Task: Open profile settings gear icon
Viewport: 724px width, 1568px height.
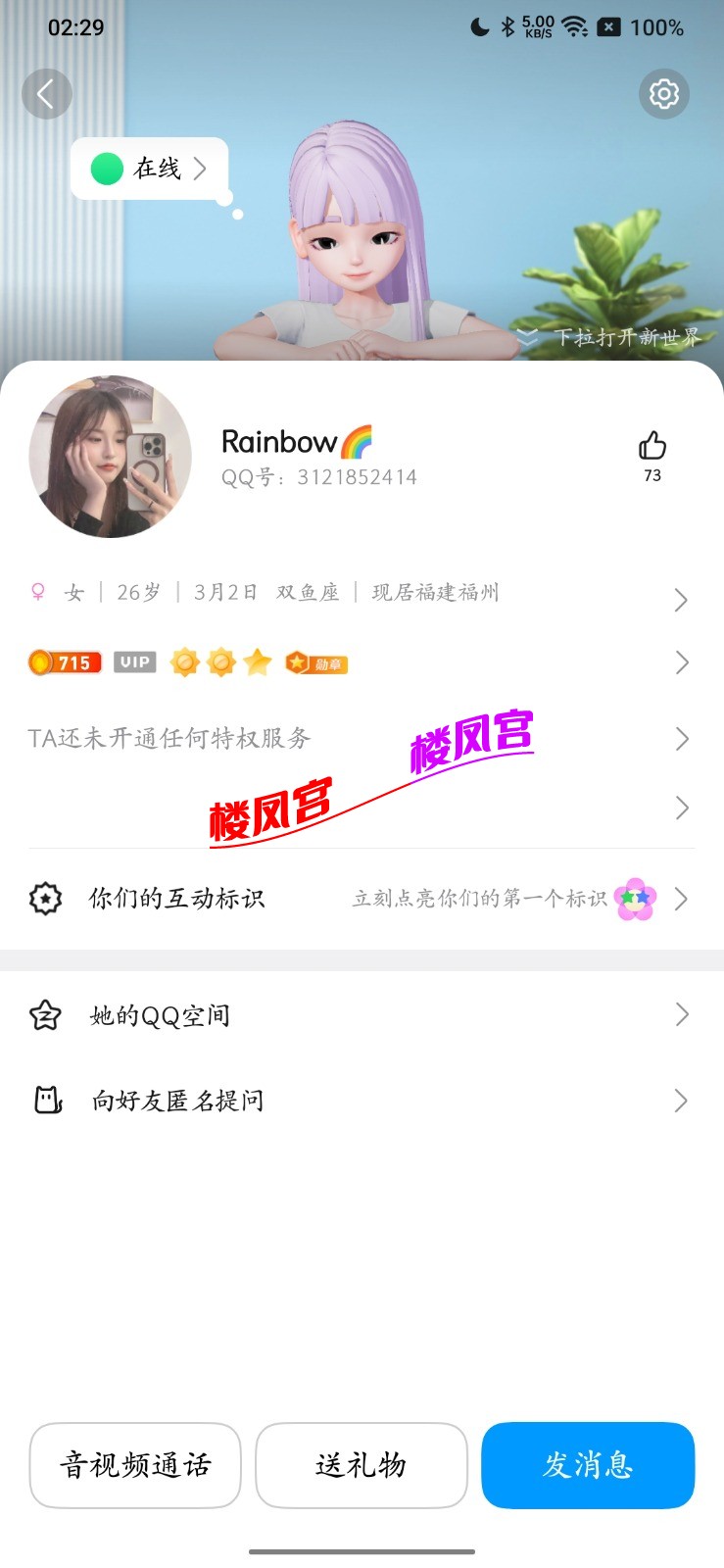Action: pos(664,94)
